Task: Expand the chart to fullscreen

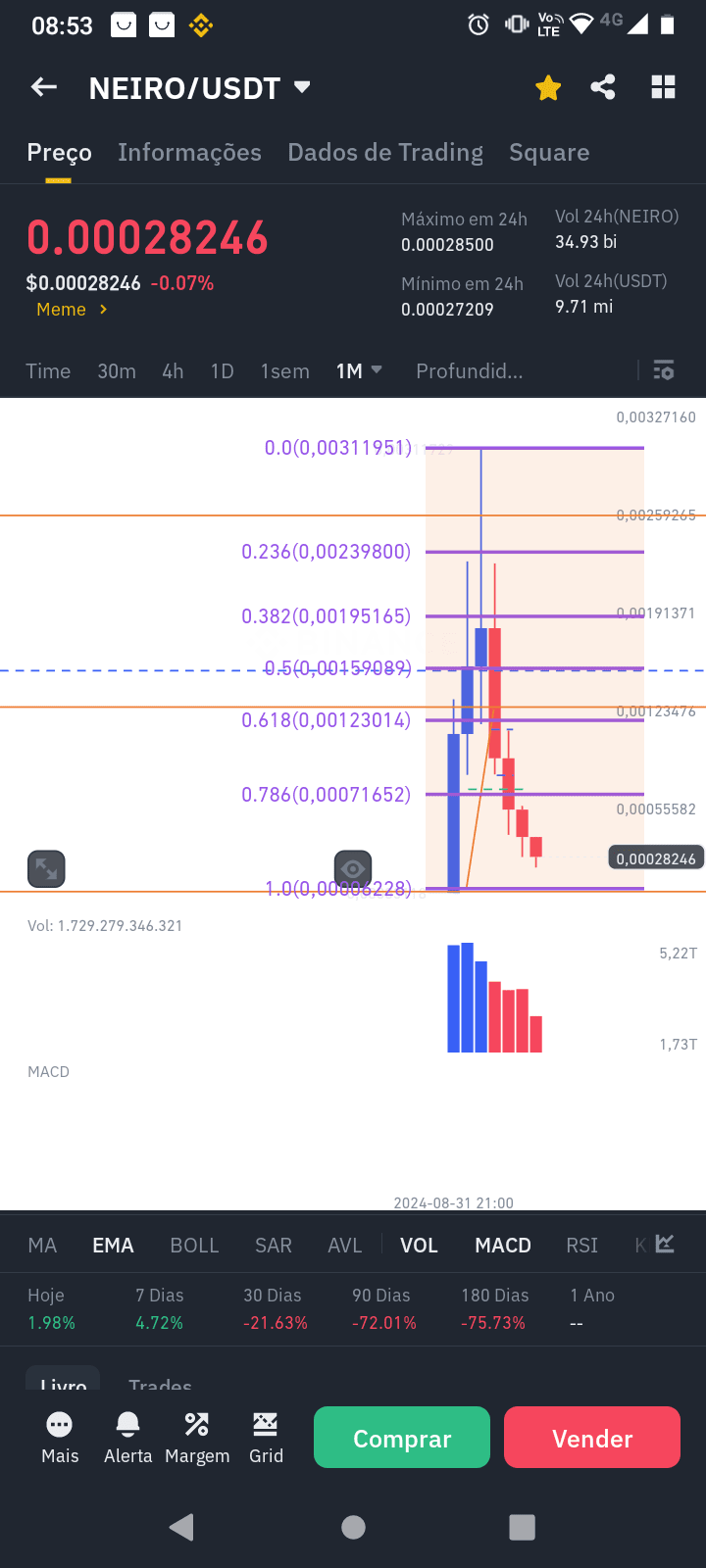Action: tap(46, 868)
